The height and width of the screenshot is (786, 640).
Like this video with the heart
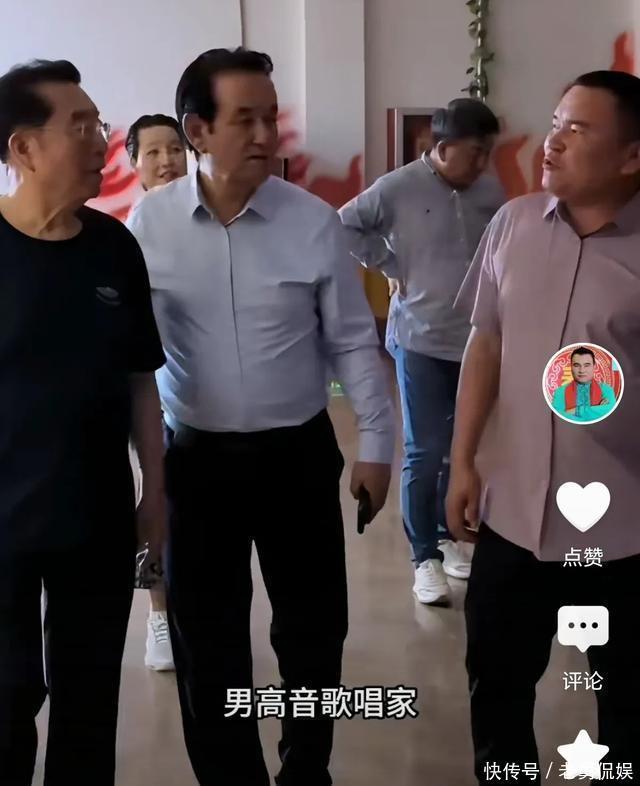click(582, 506)
